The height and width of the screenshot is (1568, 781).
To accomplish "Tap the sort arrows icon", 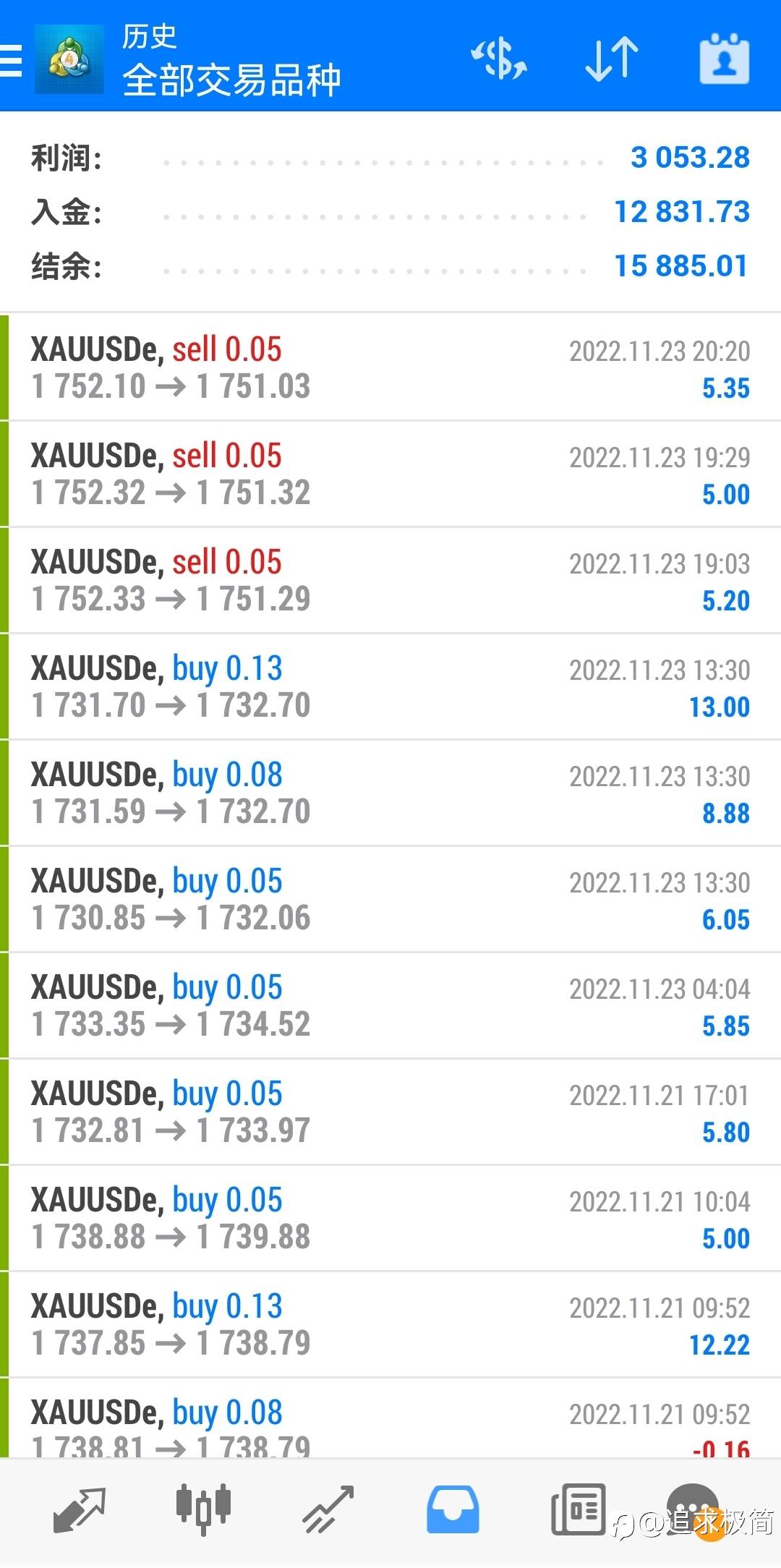I will pos(612,59).
